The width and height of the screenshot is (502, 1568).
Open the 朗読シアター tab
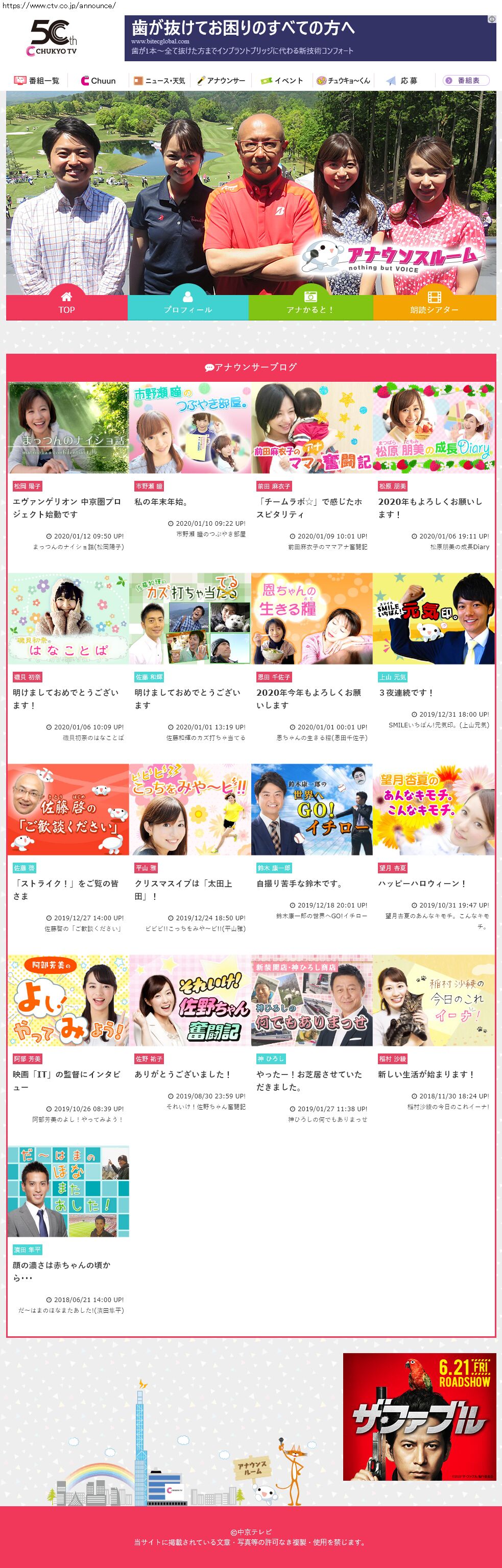tap(434, 303)
